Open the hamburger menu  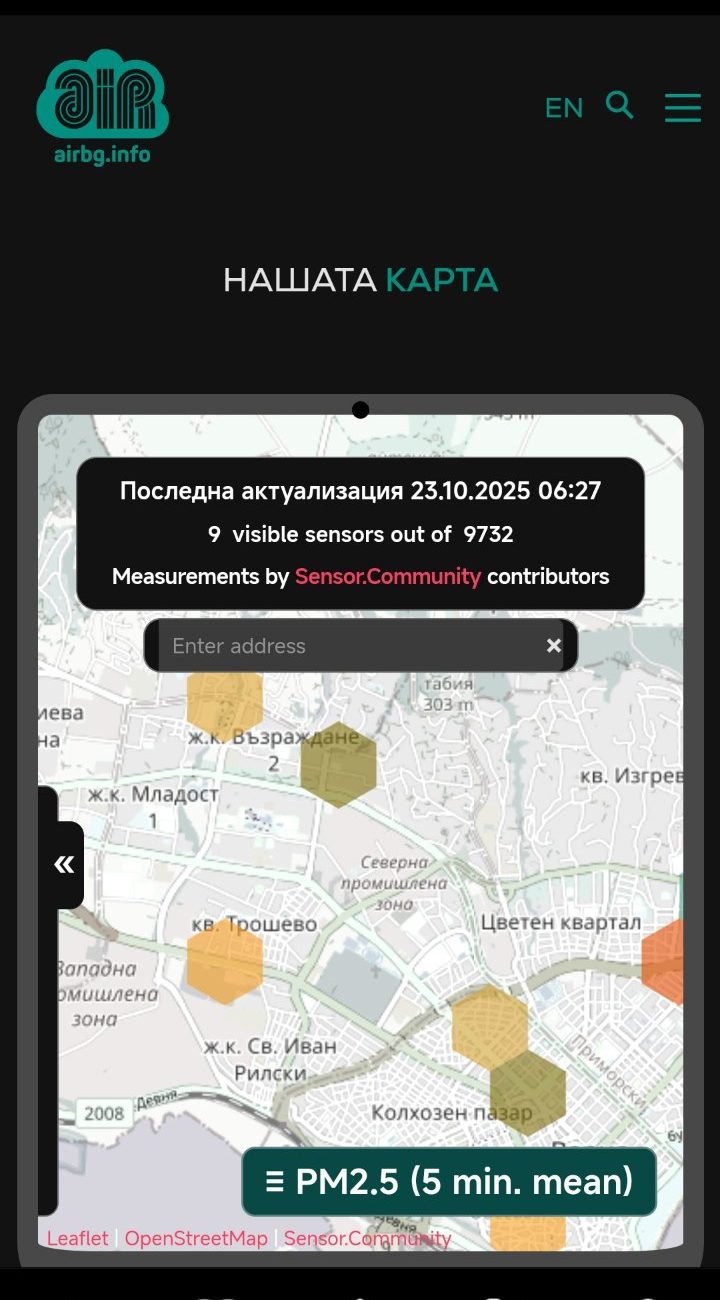coord(682,107)
